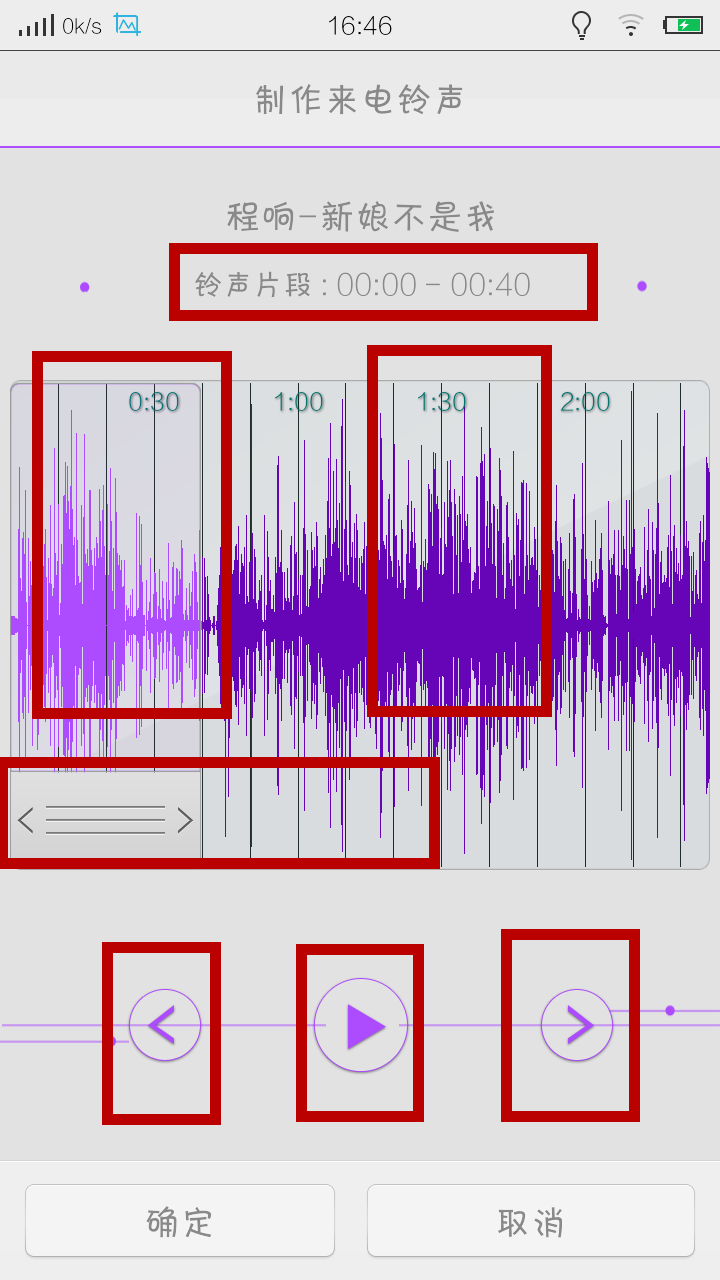Tap the waveform near the 2:00 mark

[585, 600]
